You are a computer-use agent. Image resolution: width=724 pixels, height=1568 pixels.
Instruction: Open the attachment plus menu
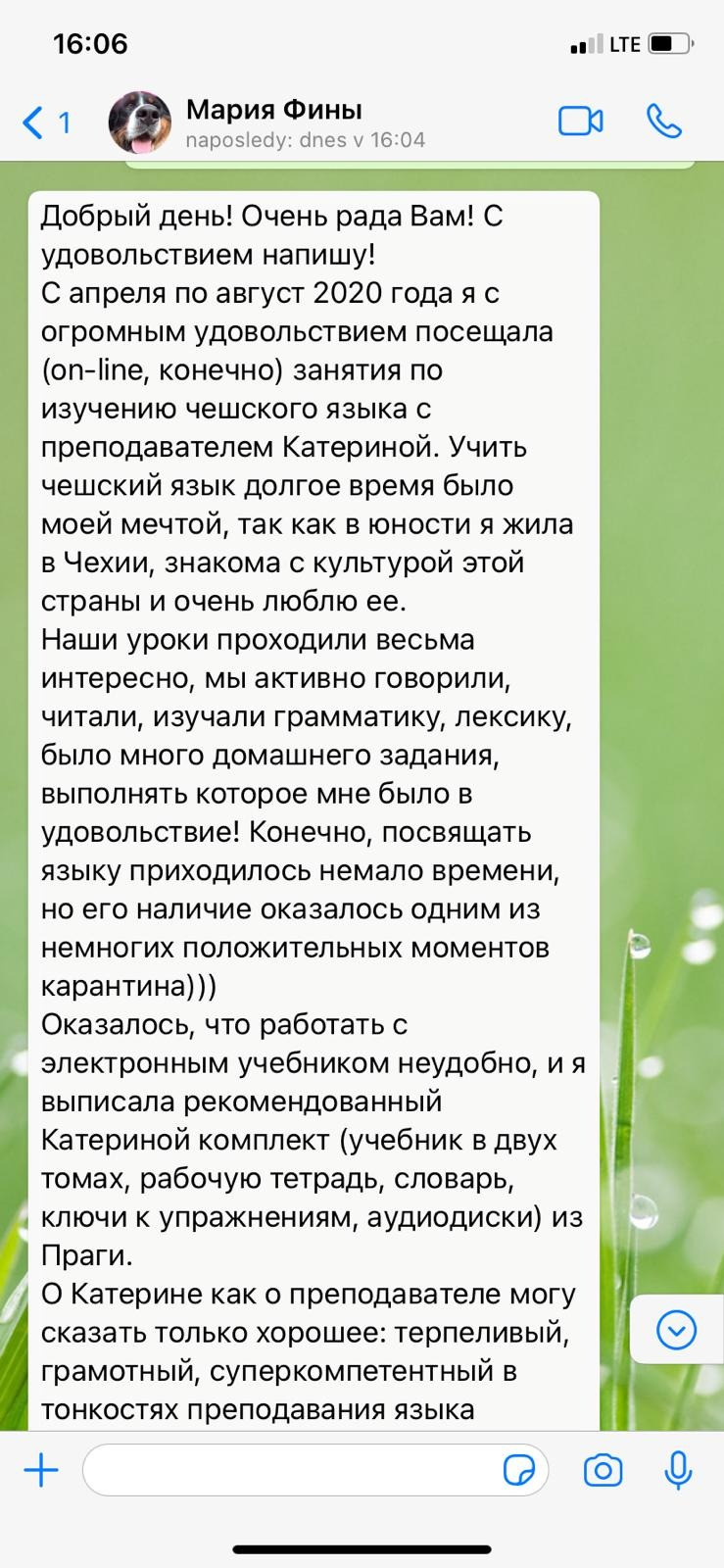(x=41, y=1470)
